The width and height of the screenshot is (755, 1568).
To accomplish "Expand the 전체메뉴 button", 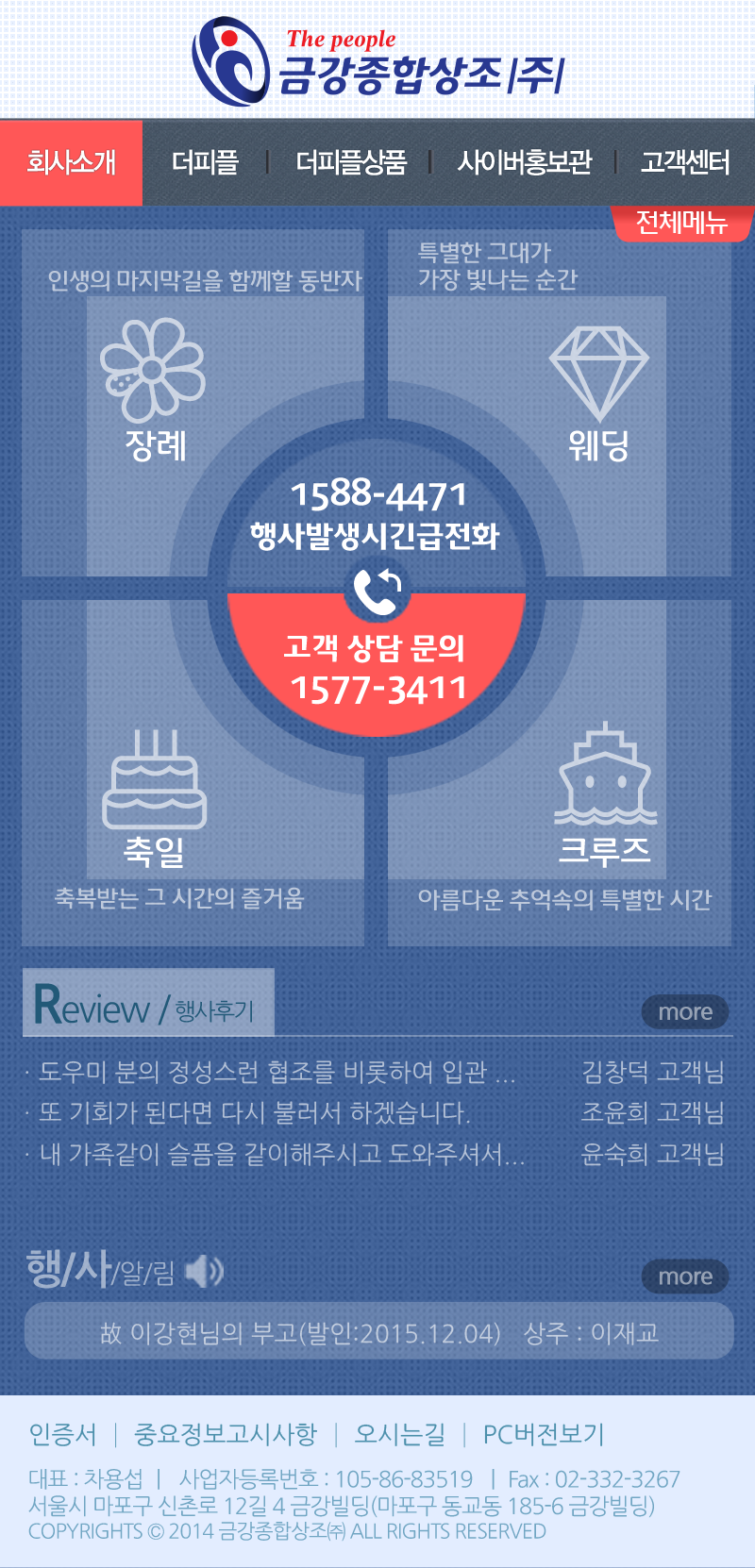I will coord(681,223).
